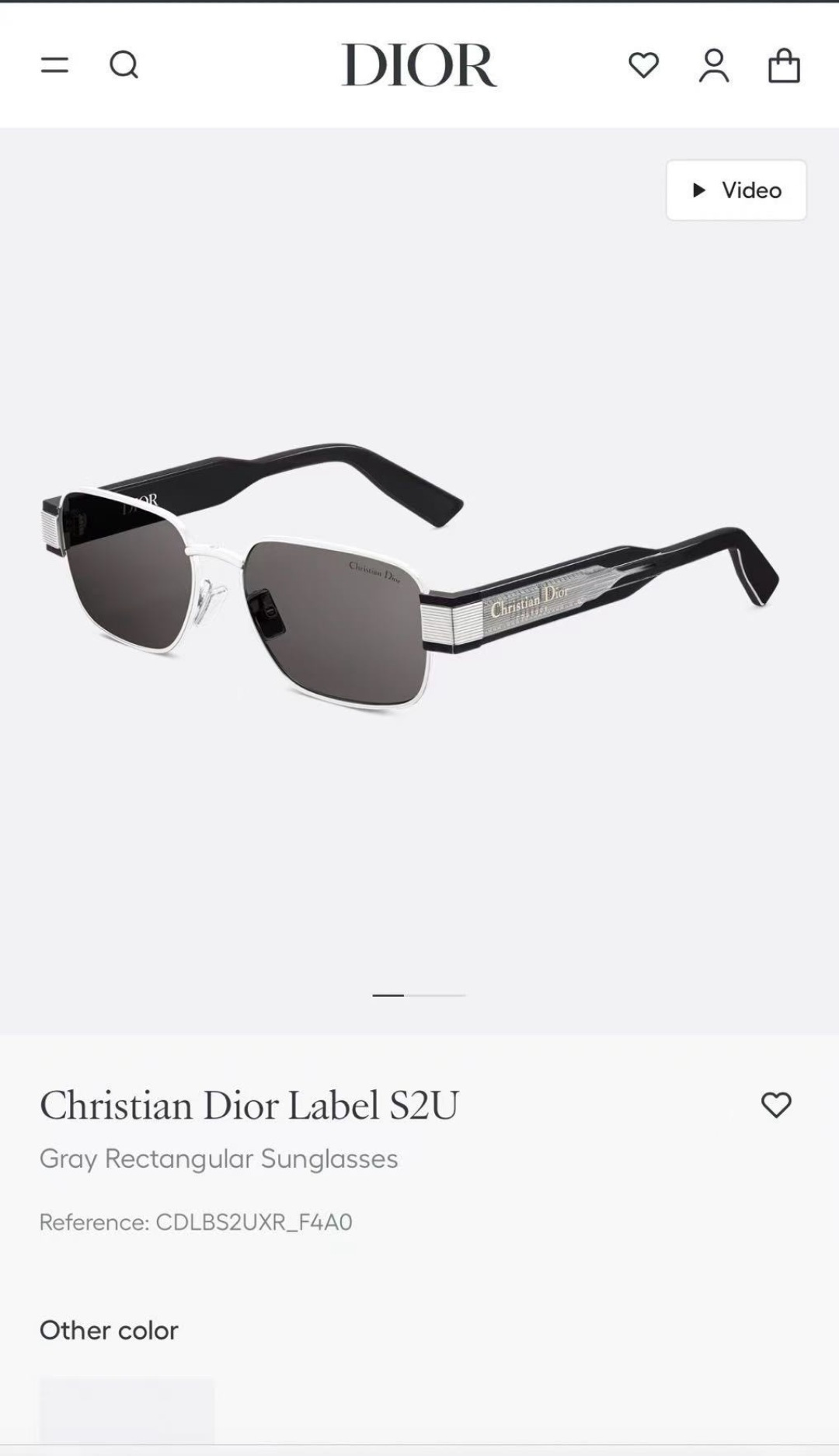The image size is (839, 1456).
Task: Click the play icon inside the Video button
Action: [x=698, y=190]
